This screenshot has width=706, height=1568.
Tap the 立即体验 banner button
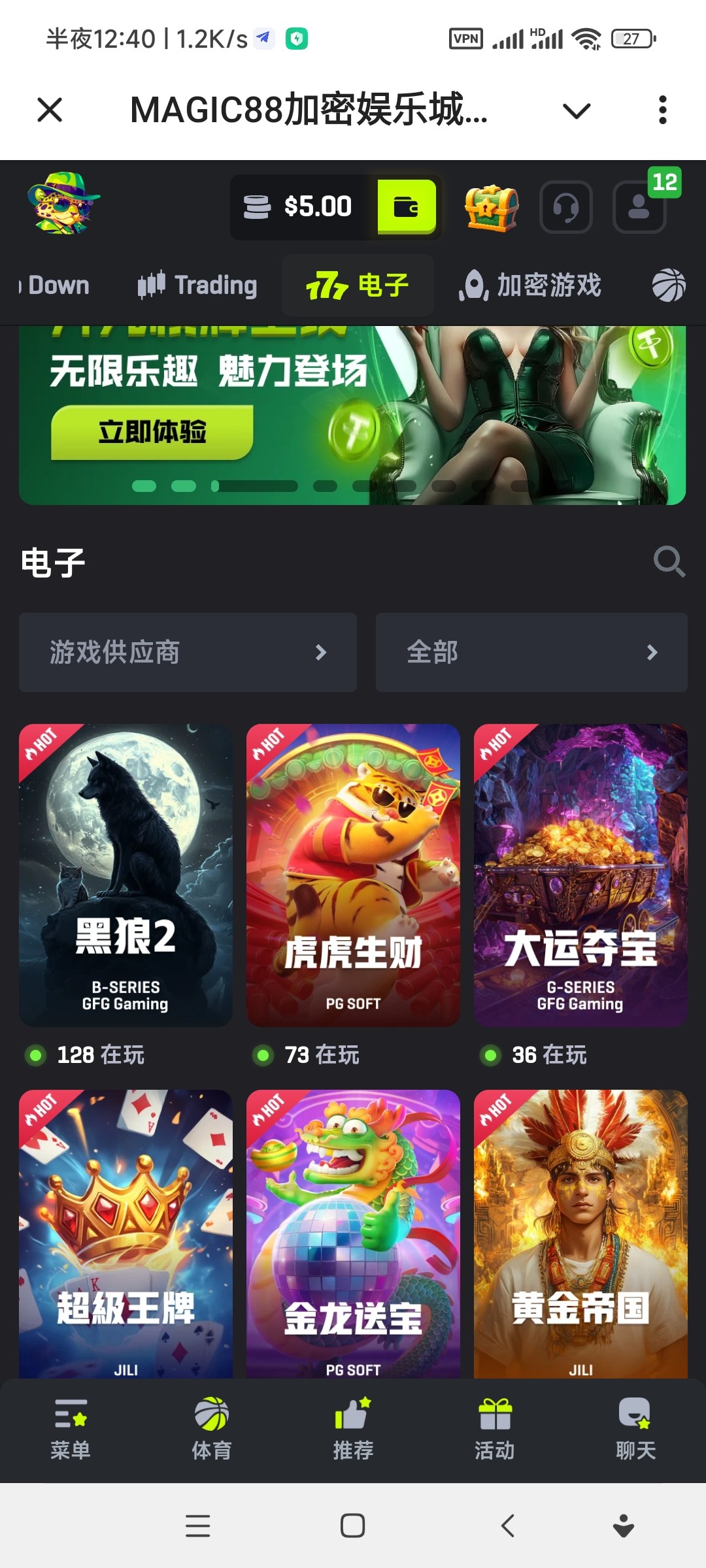(x=152, y=432)
